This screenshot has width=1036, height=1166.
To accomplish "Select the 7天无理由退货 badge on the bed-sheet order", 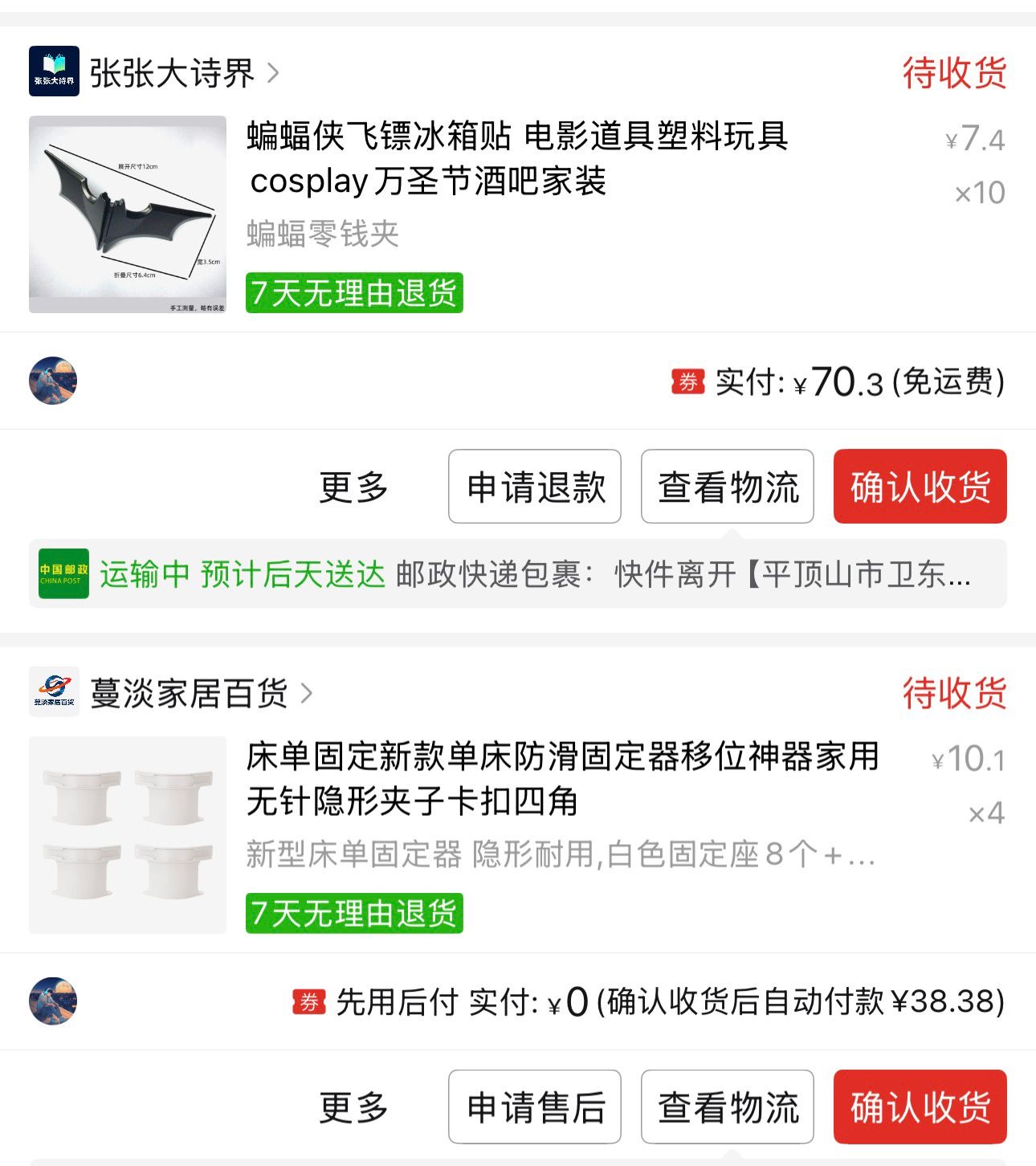I will 354,913.
